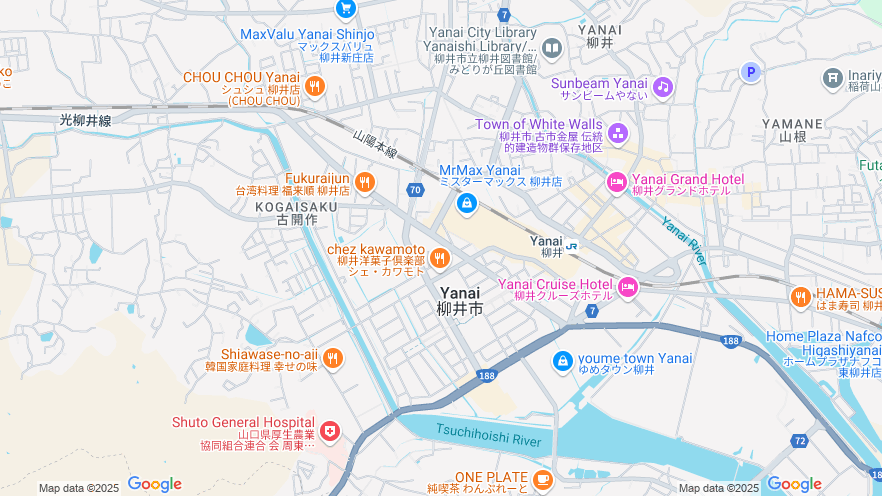The image size is (882, 496).
Task: Select the Fukuraijun restaurant pin
Action: tap(364, 183)
